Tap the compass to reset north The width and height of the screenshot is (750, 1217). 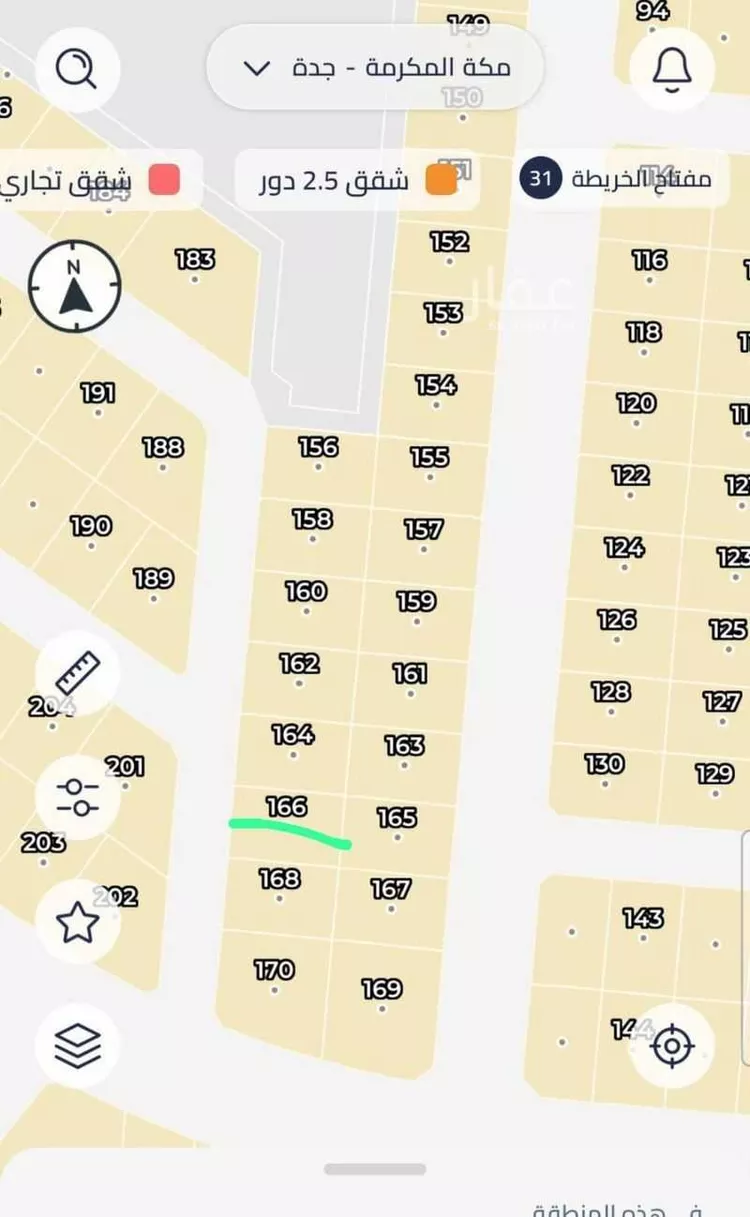[x=75, y=286]
